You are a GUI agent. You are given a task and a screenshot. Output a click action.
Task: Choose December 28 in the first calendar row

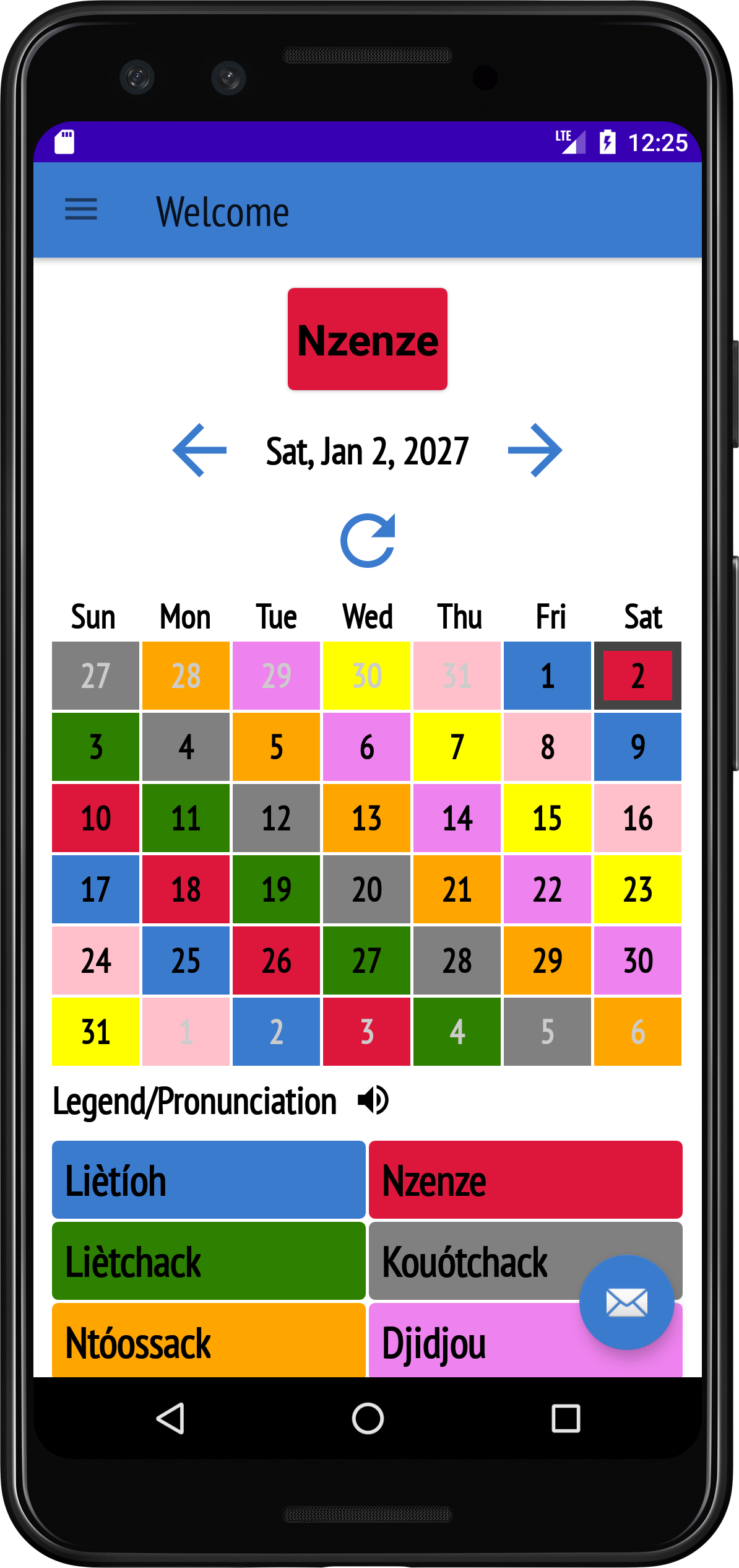click(x=186, y=676)
